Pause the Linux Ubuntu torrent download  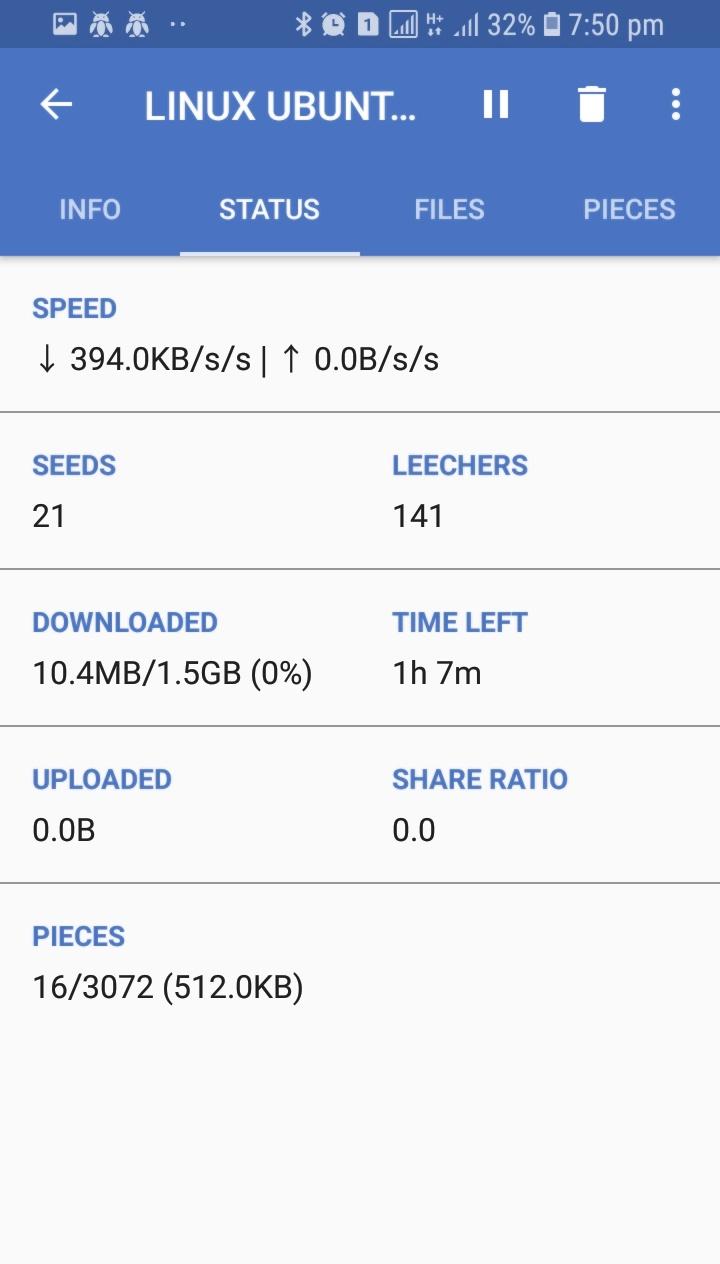coord(496,104)
